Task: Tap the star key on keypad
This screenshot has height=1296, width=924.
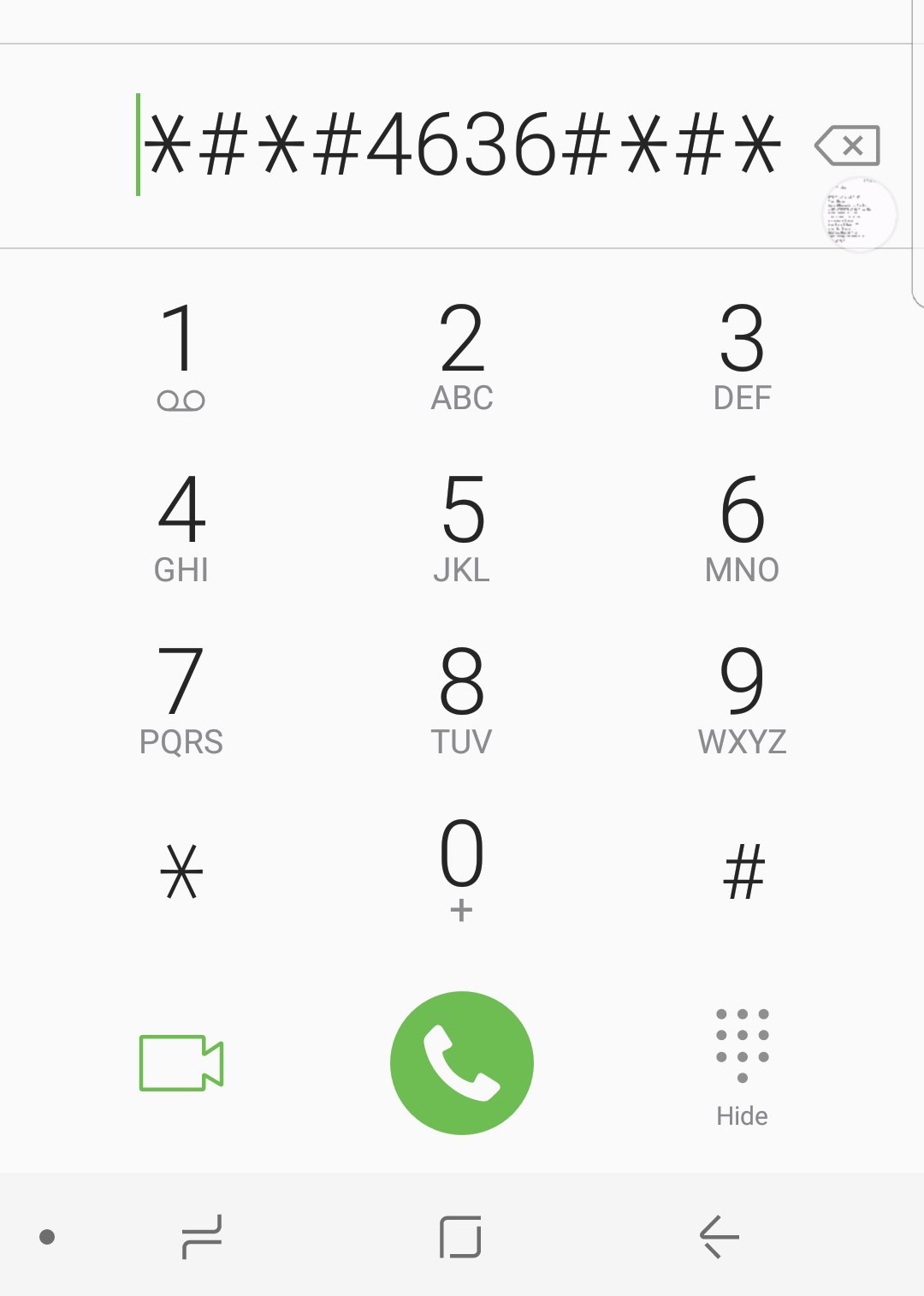Action: click(181, 871)
